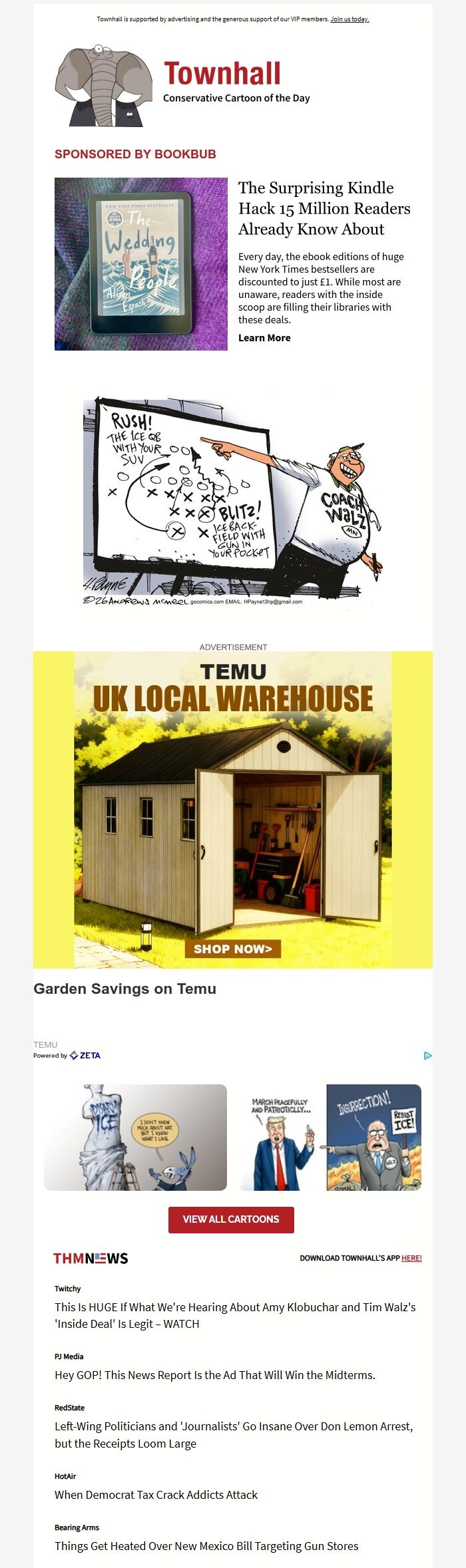Viewport: 466px width, 1568px height.
Task: Open the Garden Savings on Temu link
Action: tap(125, 989)
